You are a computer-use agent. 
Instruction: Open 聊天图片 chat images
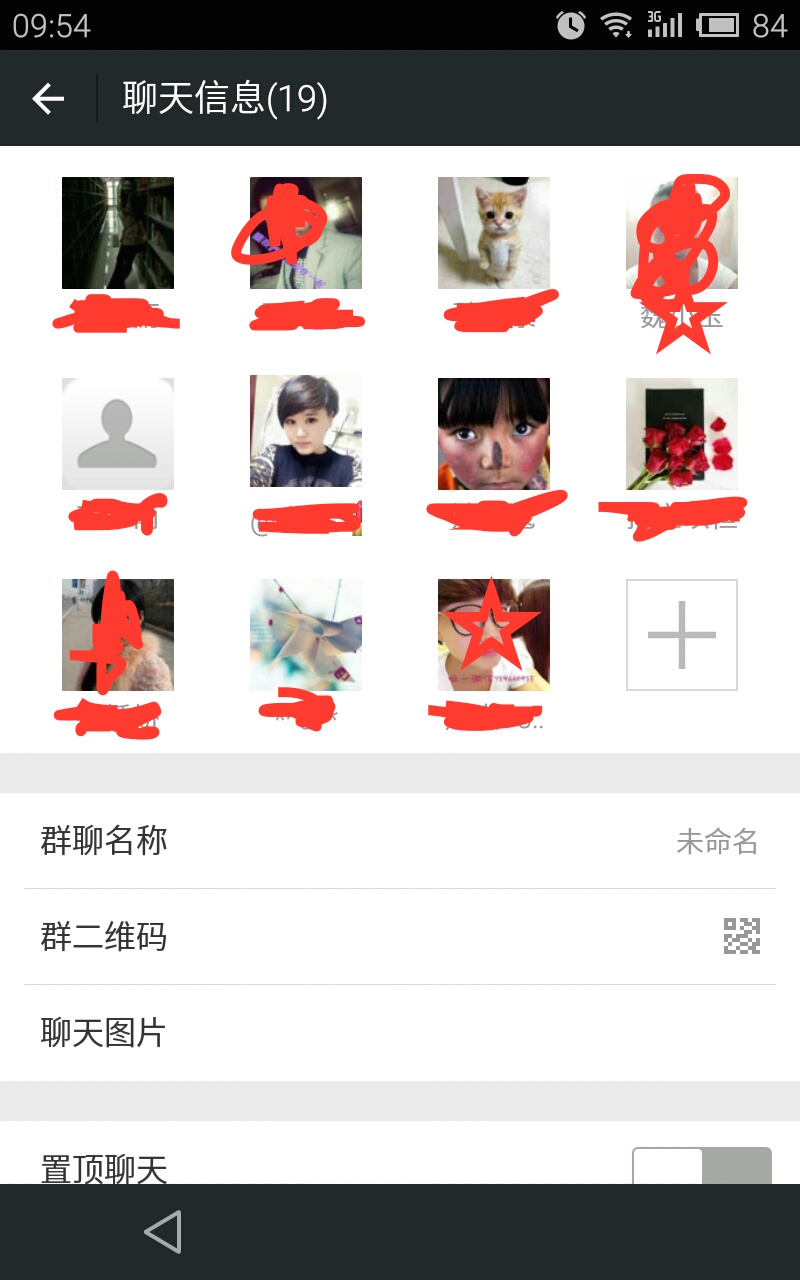pyautogui.click(x=400, y=1033)
